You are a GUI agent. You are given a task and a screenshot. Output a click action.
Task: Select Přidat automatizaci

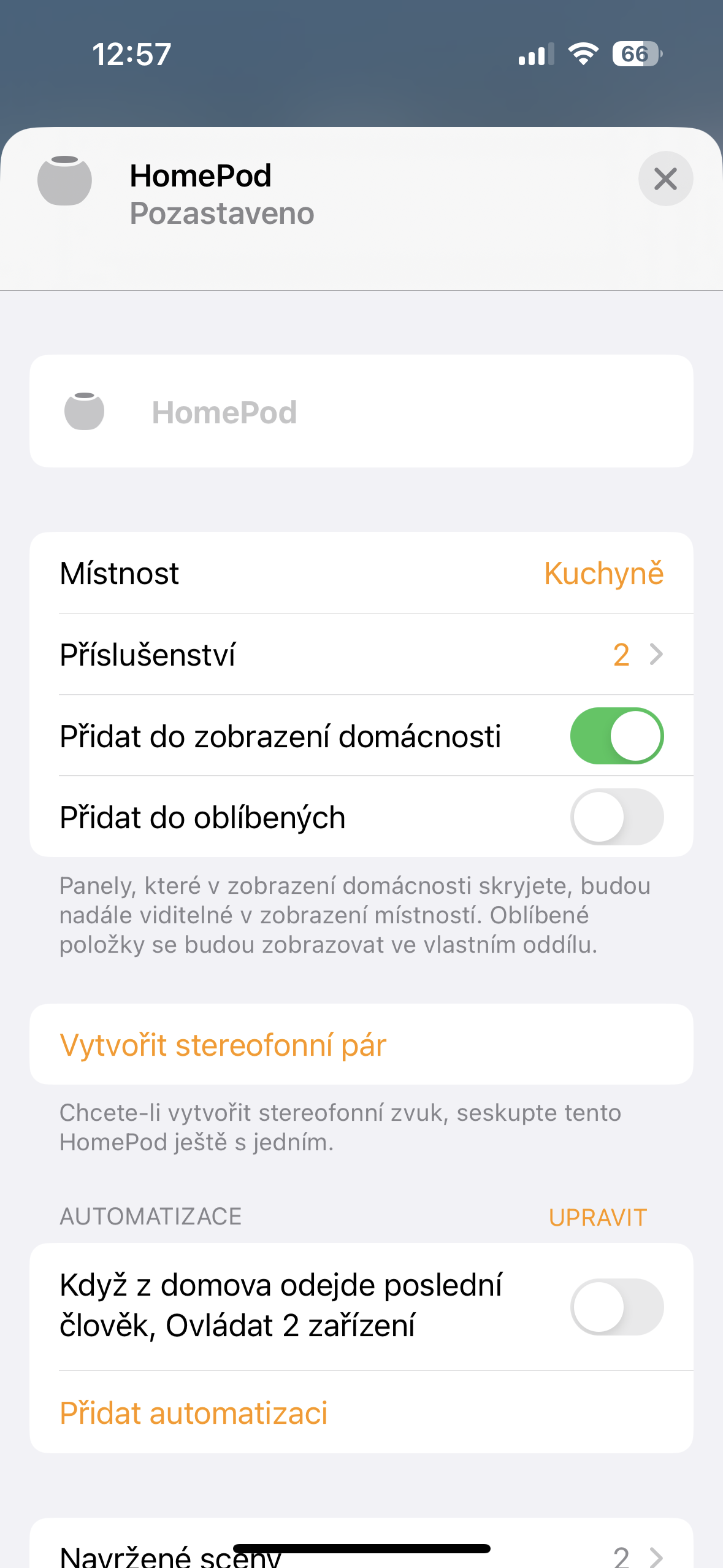pos(194,1413)
